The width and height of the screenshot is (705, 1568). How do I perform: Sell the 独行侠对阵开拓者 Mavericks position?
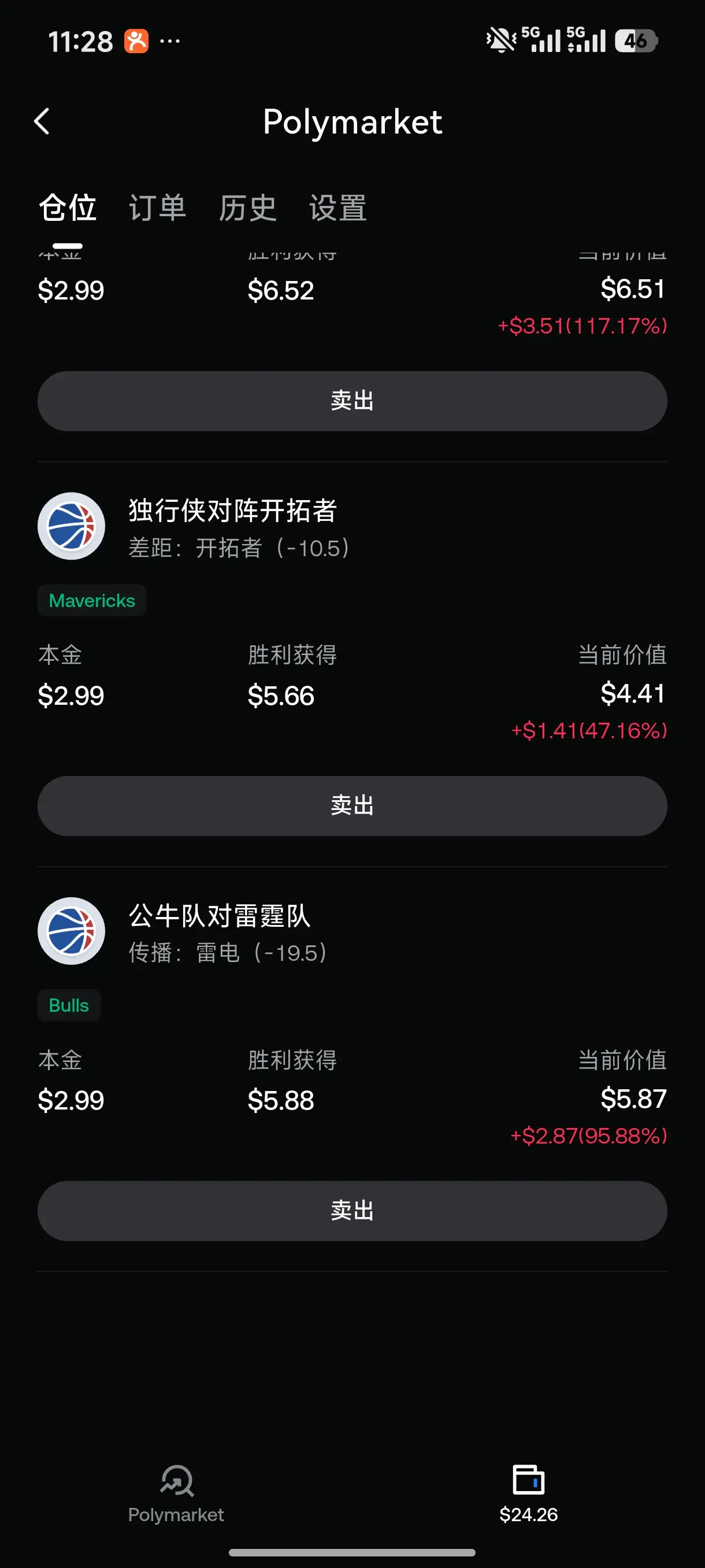(352, 806)
